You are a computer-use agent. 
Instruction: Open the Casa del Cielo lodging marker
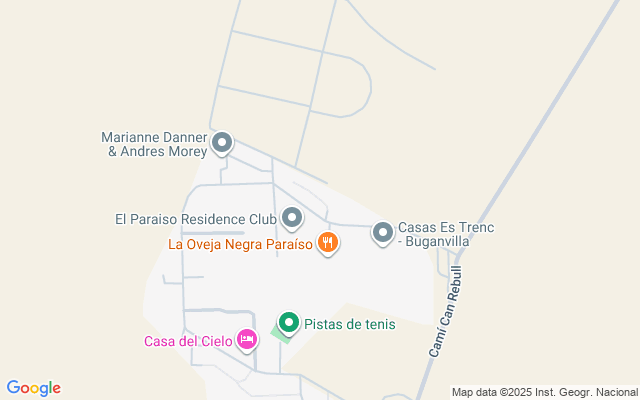click(247, 340)
